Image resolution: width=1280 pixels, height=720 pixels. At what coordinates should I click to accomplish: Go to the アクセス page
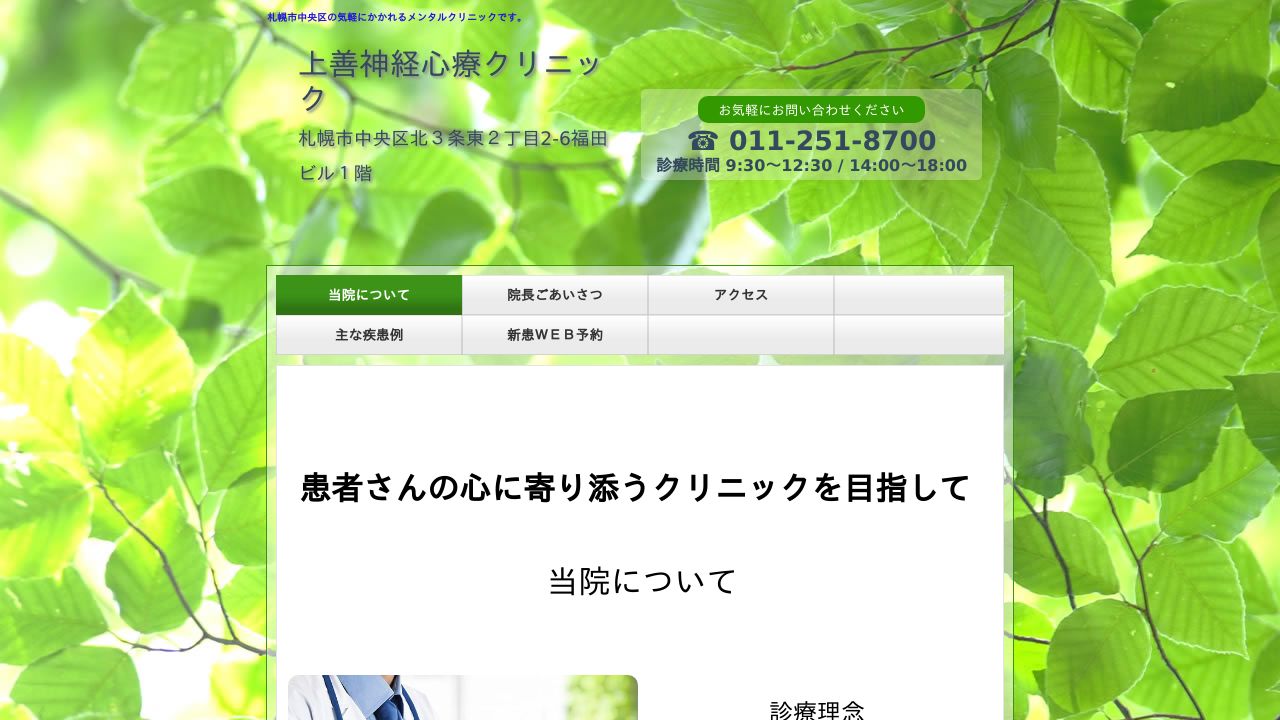[741, 295]
